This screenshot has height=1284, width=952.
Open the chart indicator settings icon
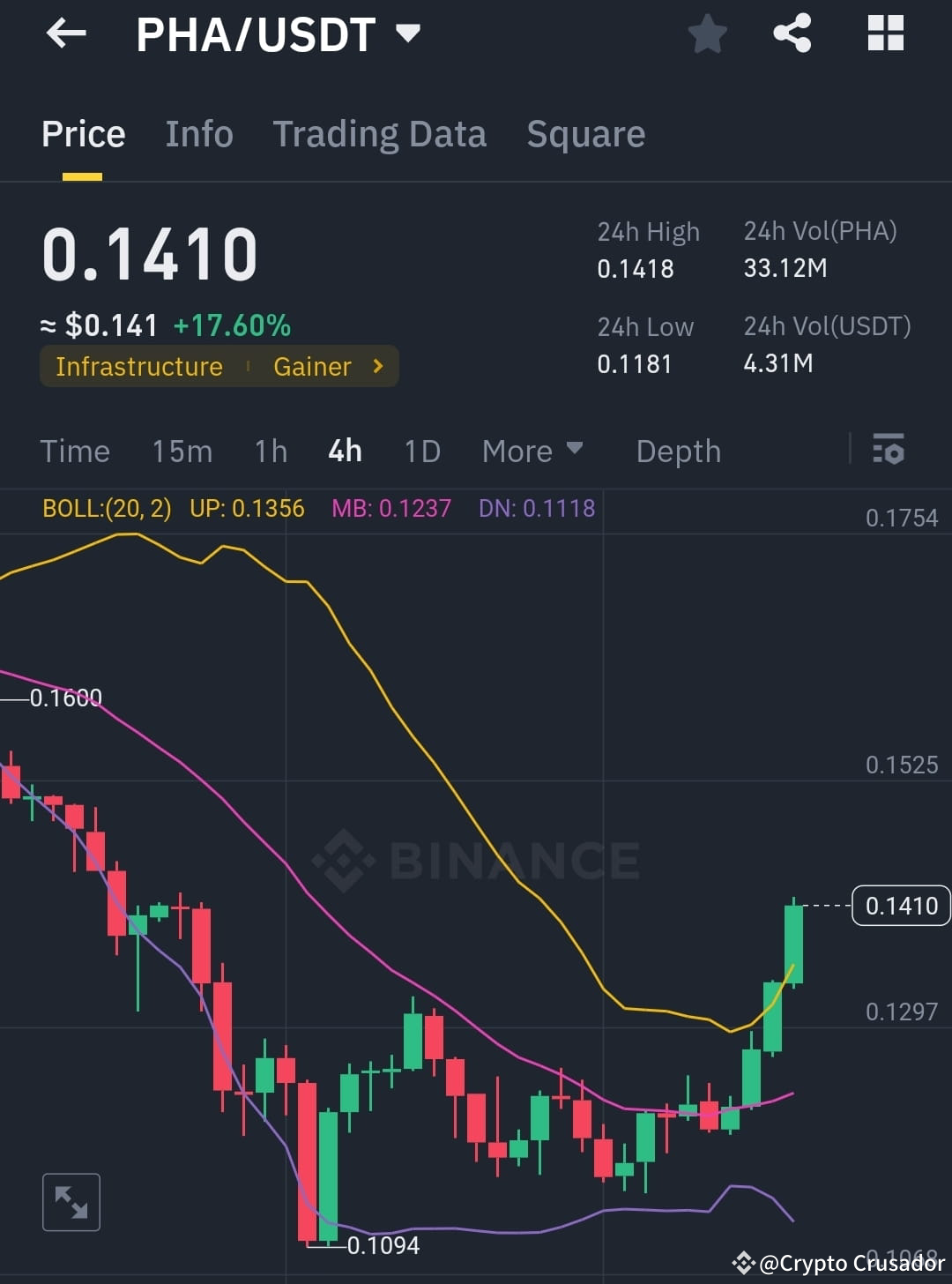tap(889, 451)
